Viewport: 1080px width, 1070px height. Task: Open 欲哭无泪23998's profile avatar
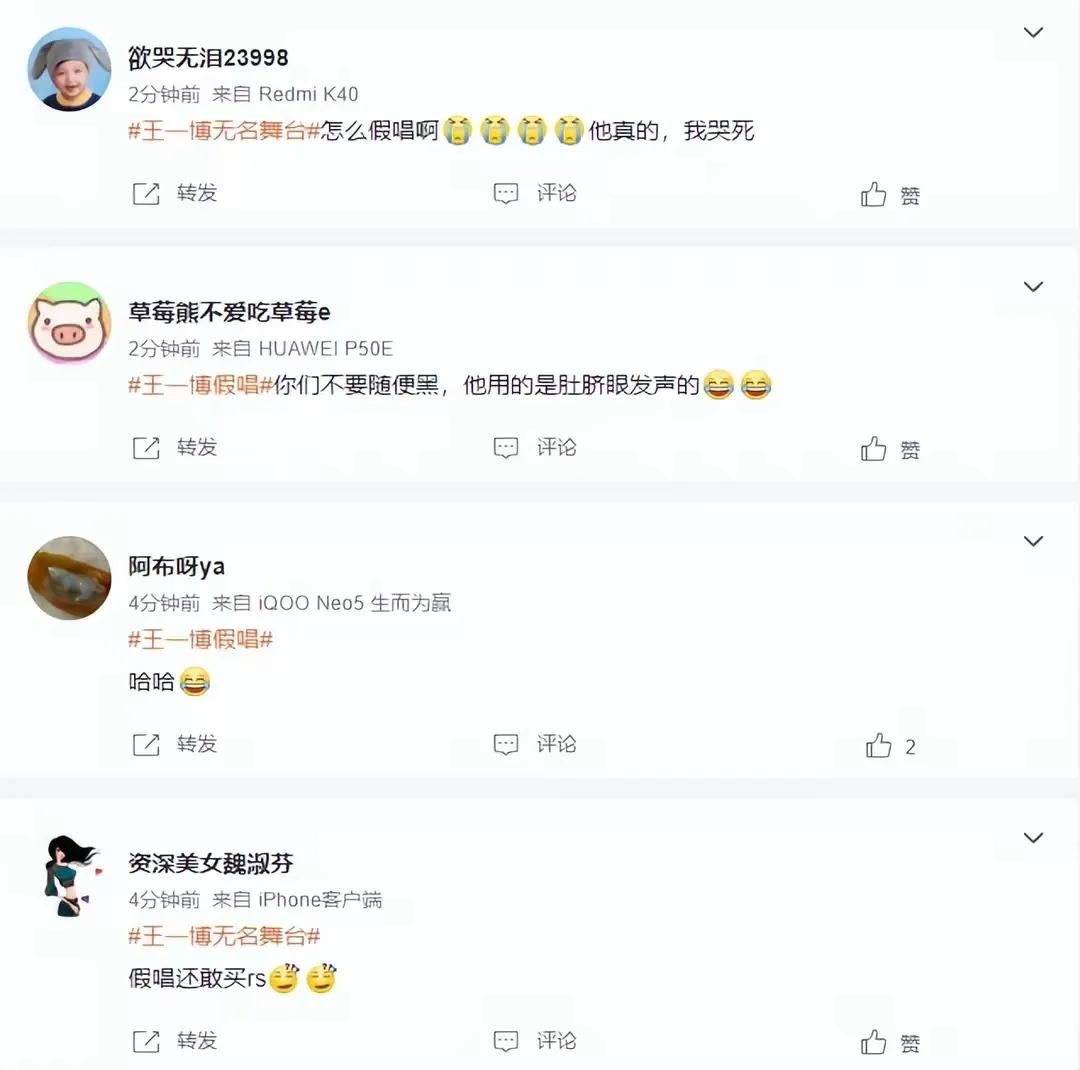[69, 69]
